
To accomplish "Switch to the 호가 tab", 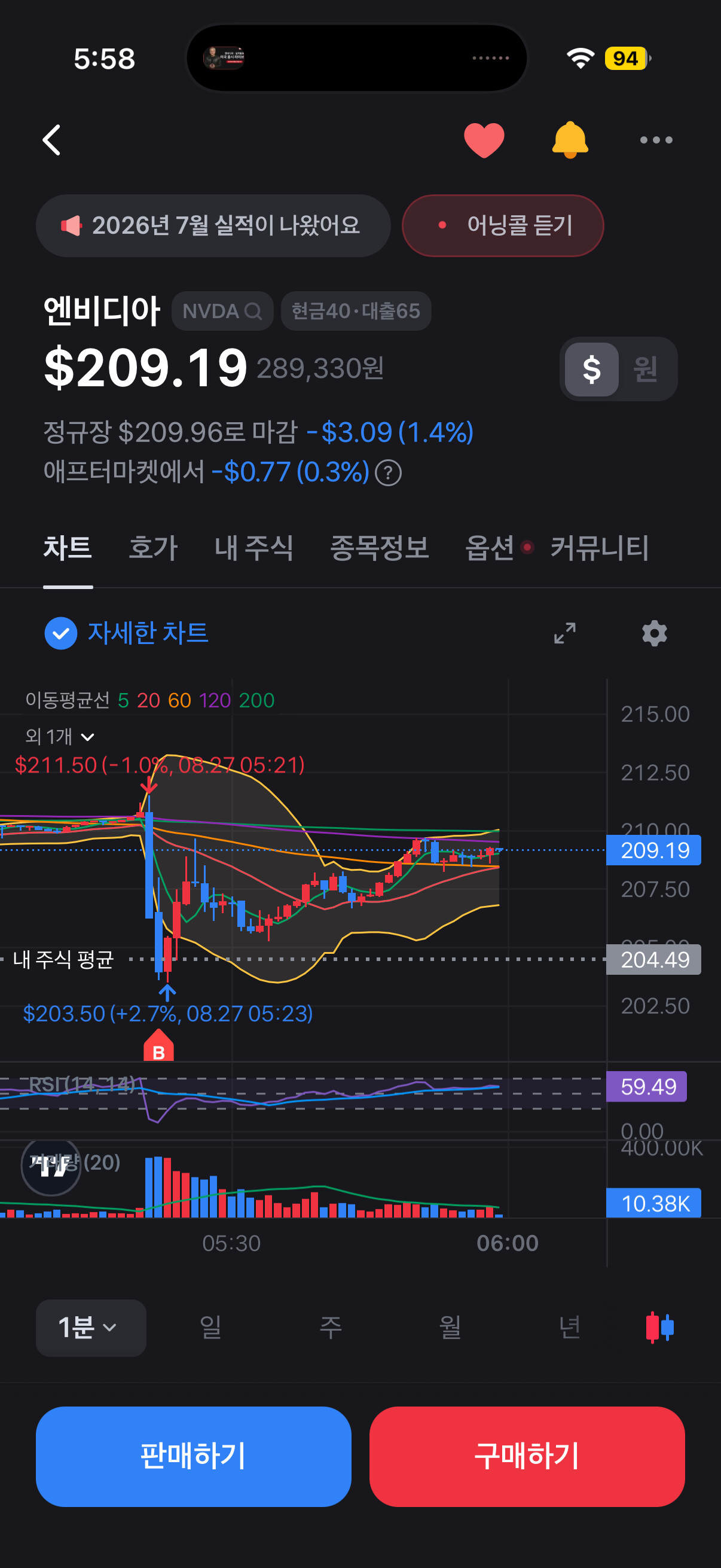I will [x=153, y=548].
